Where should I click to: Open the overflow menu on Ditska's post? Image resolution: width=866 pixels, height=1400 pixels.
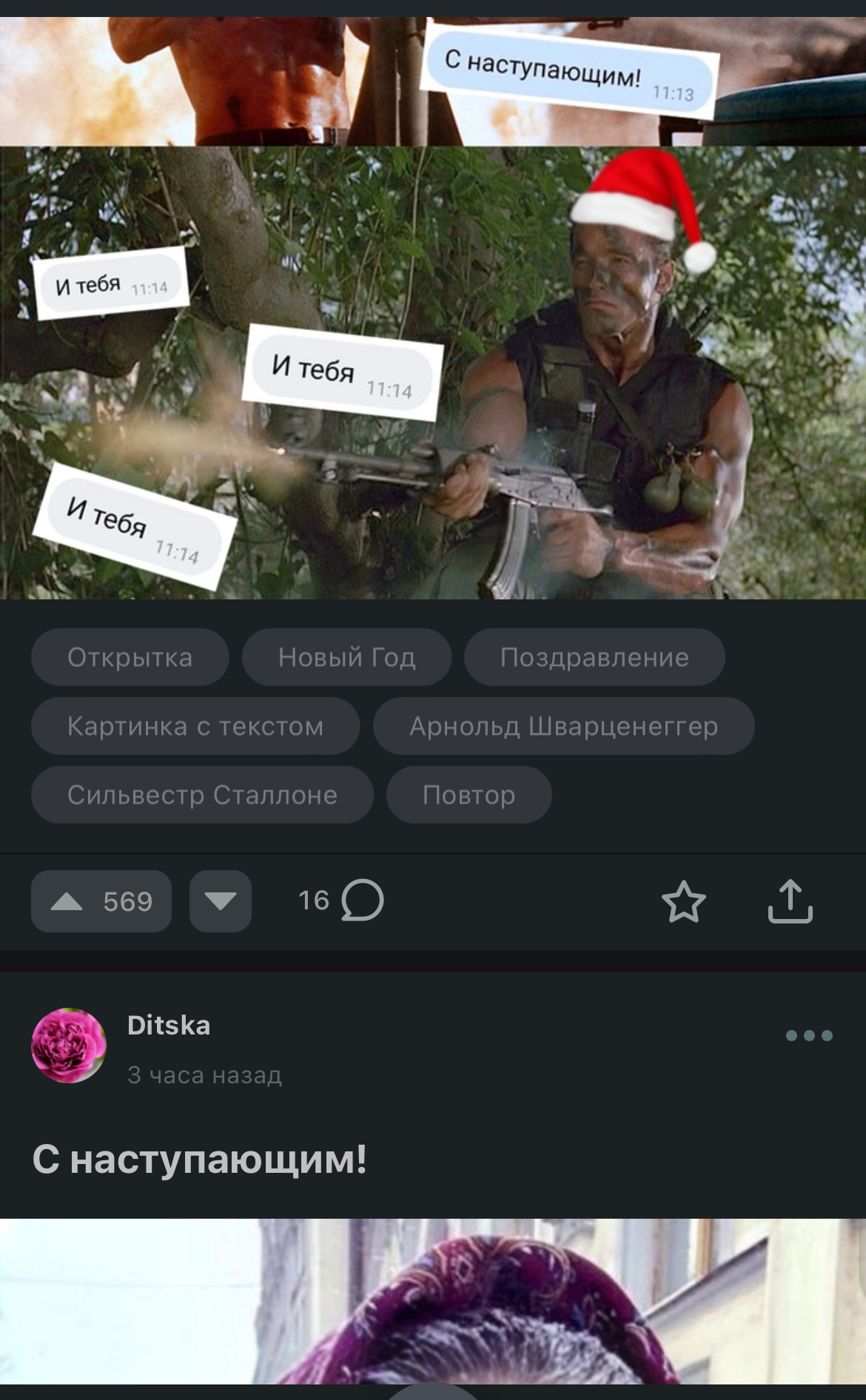tap(809, 1035)
